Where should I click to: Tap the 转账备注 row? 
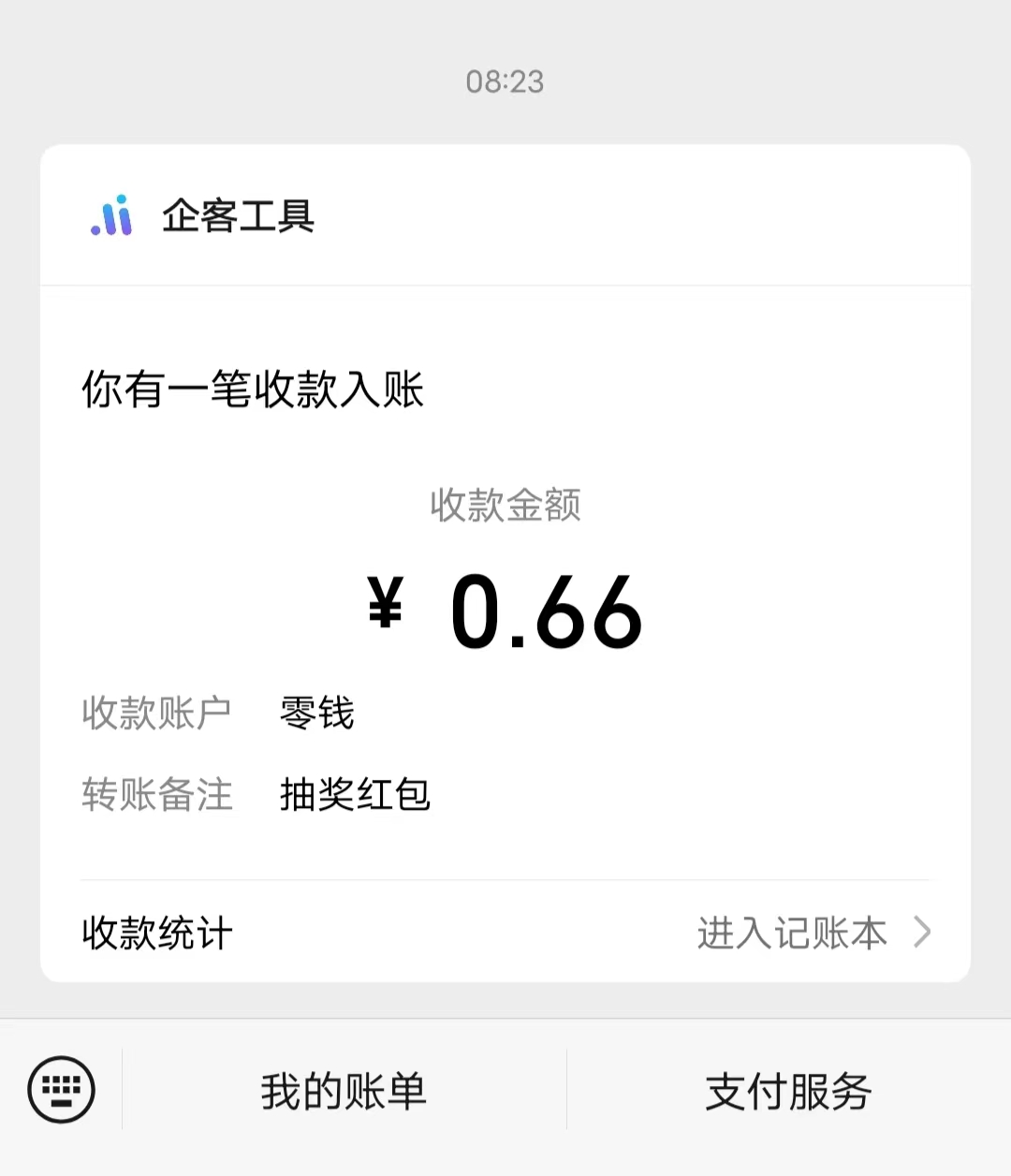[157, 796]
